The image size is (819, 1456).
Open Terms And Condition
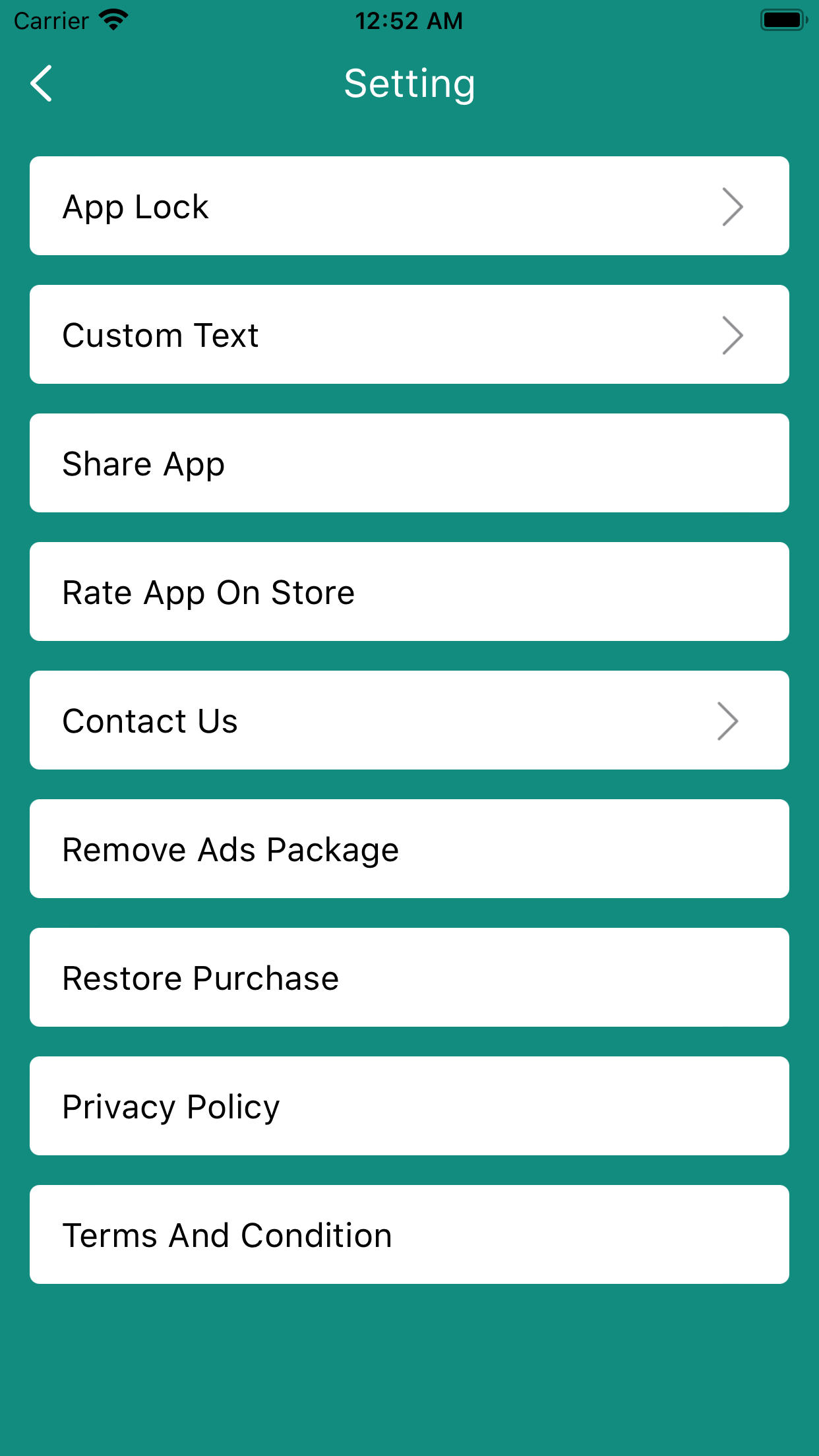pyautogui.click(x=409, y=1234)
